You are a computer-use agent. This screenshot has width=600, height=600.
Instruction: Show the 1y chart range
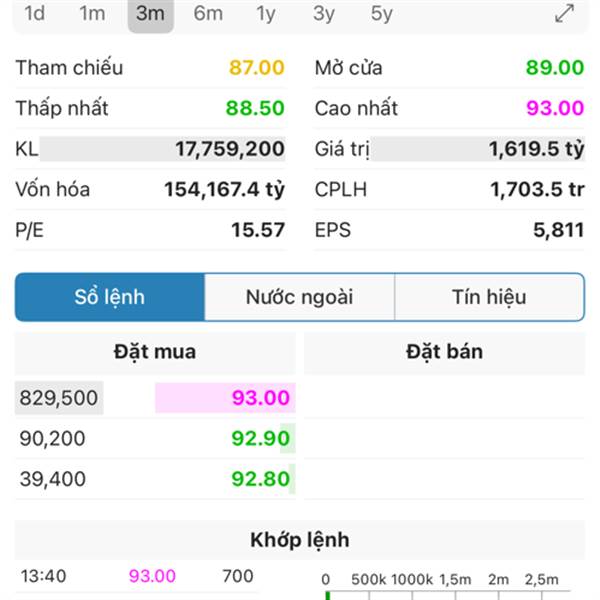(265, 14)
